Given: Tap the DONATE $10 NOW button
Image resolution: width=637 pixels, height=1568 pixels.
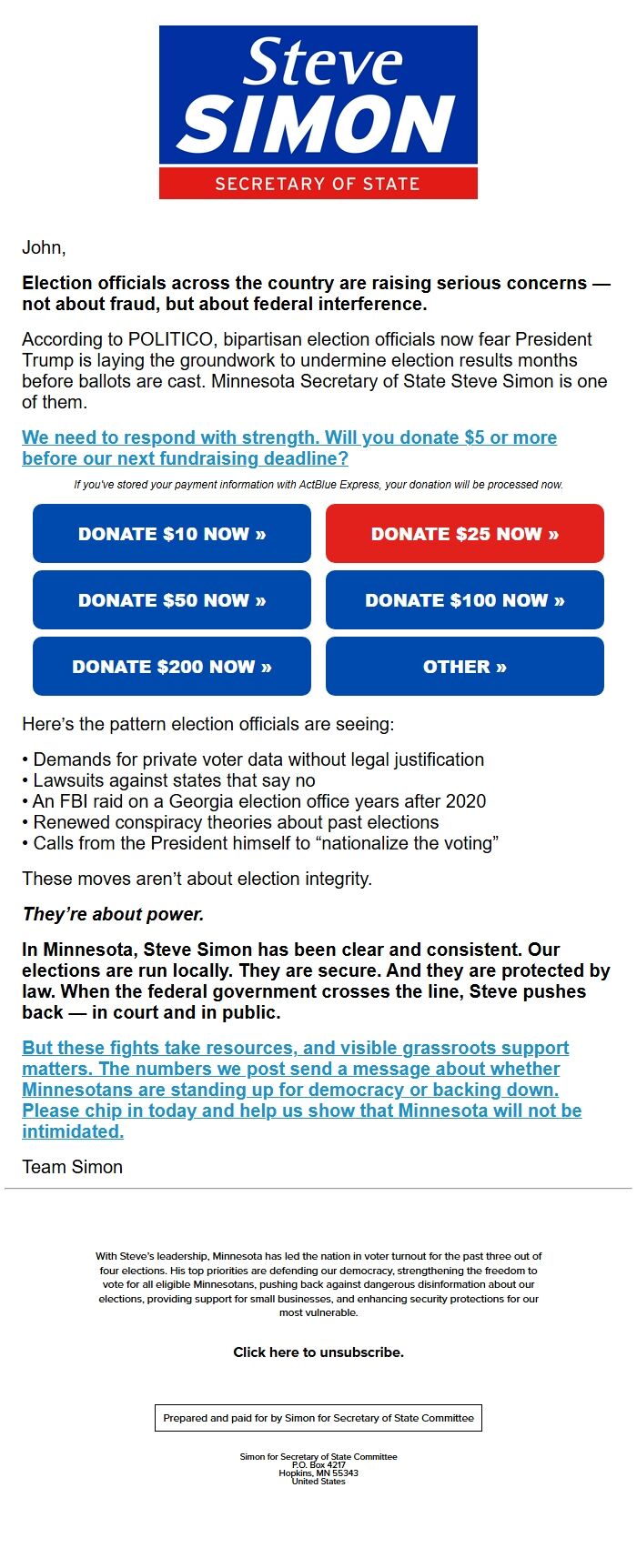Looking at the screenshot, I should [172, 534].
